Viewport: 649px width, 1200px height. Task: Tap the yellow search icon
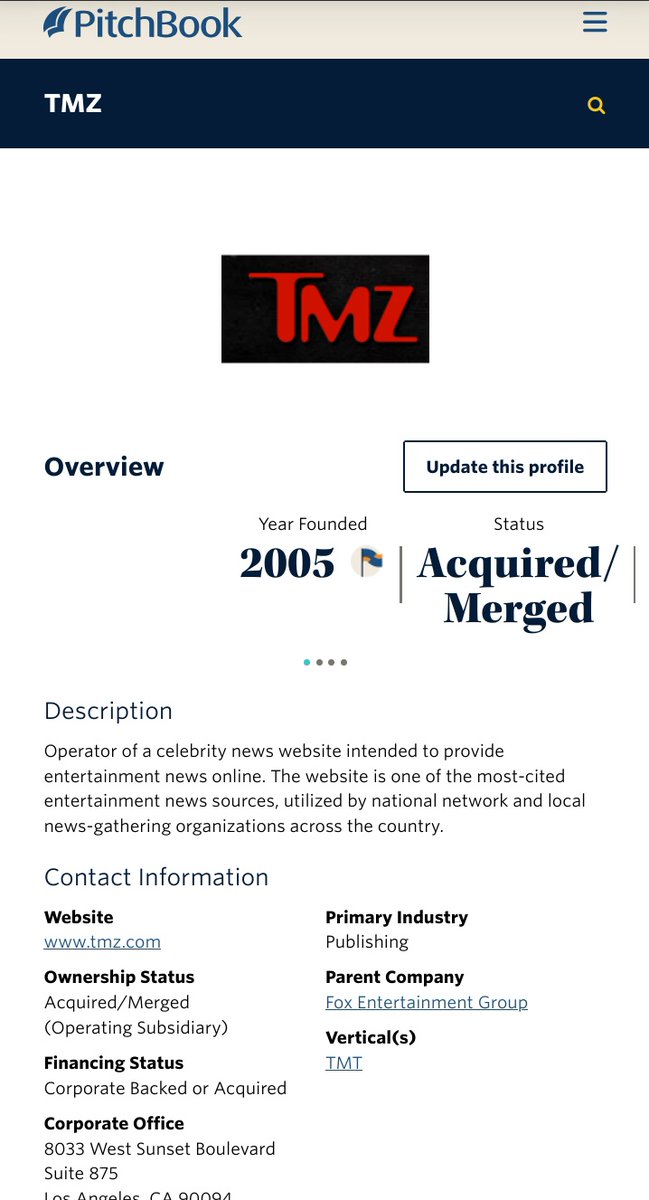coord(596,105)
